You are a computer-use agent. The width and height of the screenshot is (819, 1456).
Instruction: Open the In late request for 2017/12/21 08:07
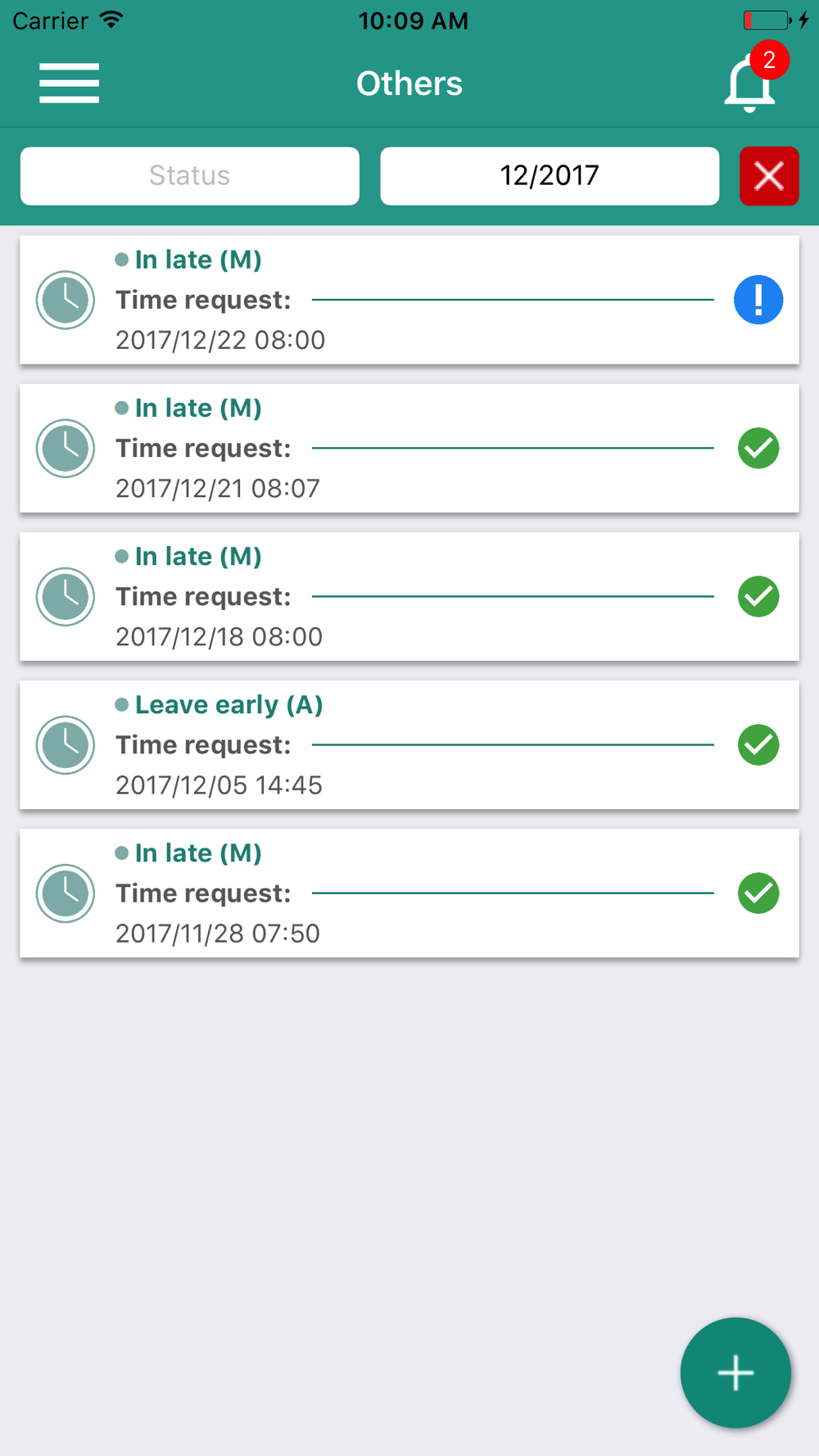pos(409,448)
